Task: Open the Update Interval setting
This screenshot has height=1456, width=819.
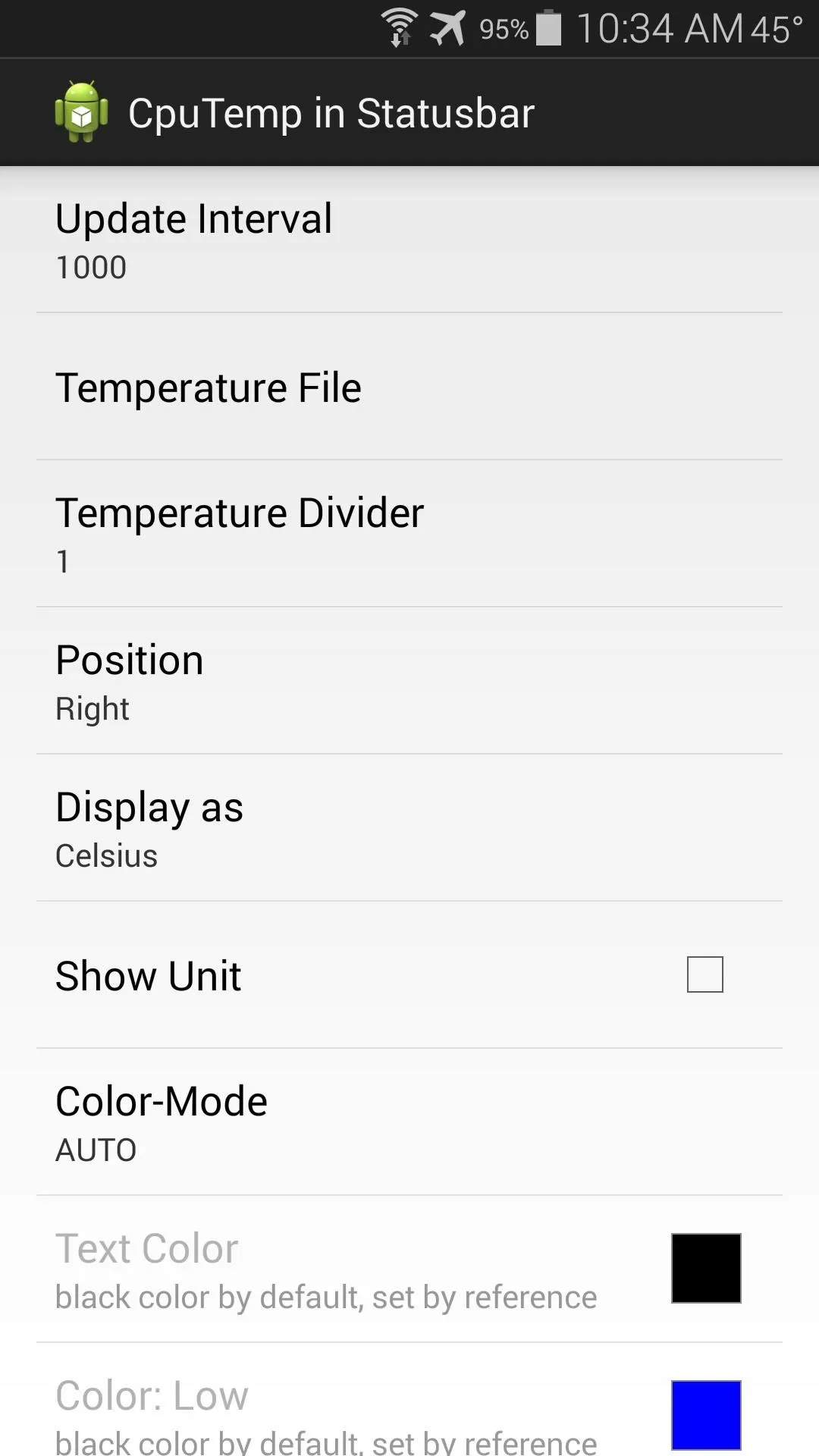Action: (x=409, y=240)
